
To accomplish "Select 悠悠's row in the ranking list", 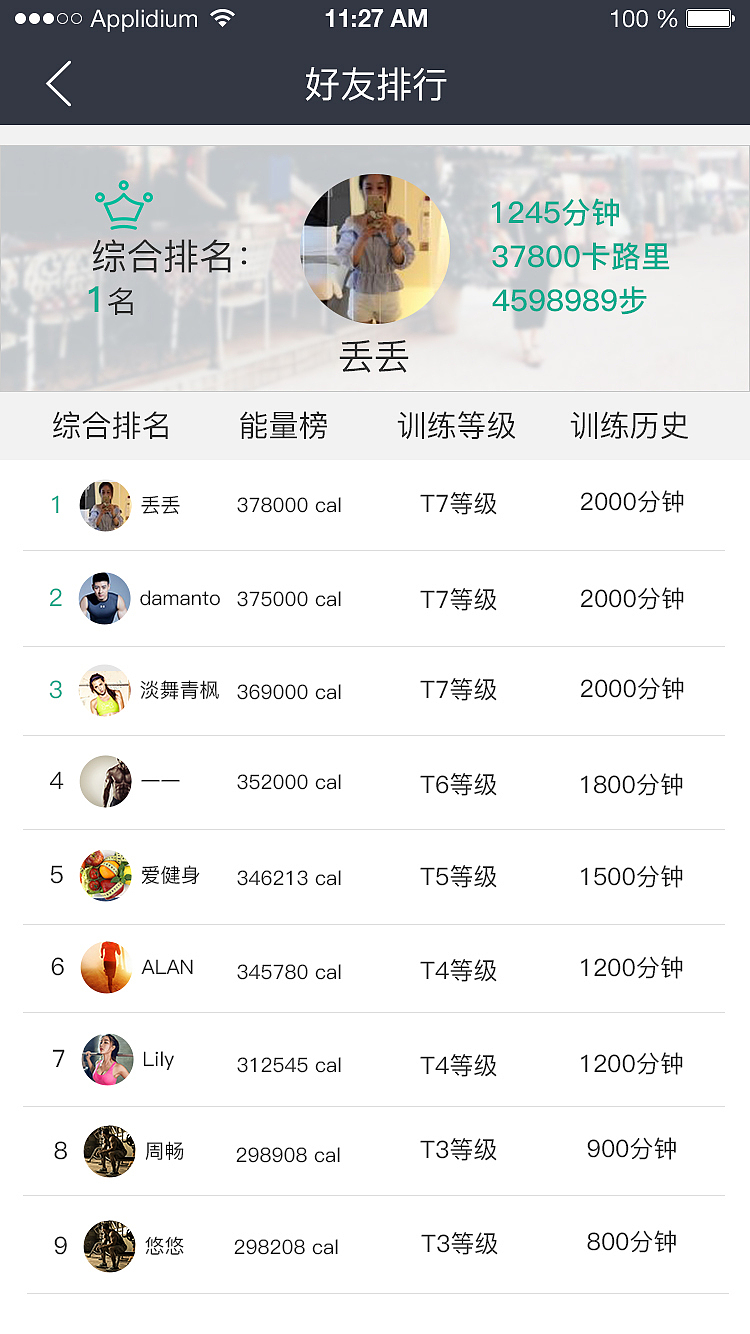I will tap(375, 1246).
